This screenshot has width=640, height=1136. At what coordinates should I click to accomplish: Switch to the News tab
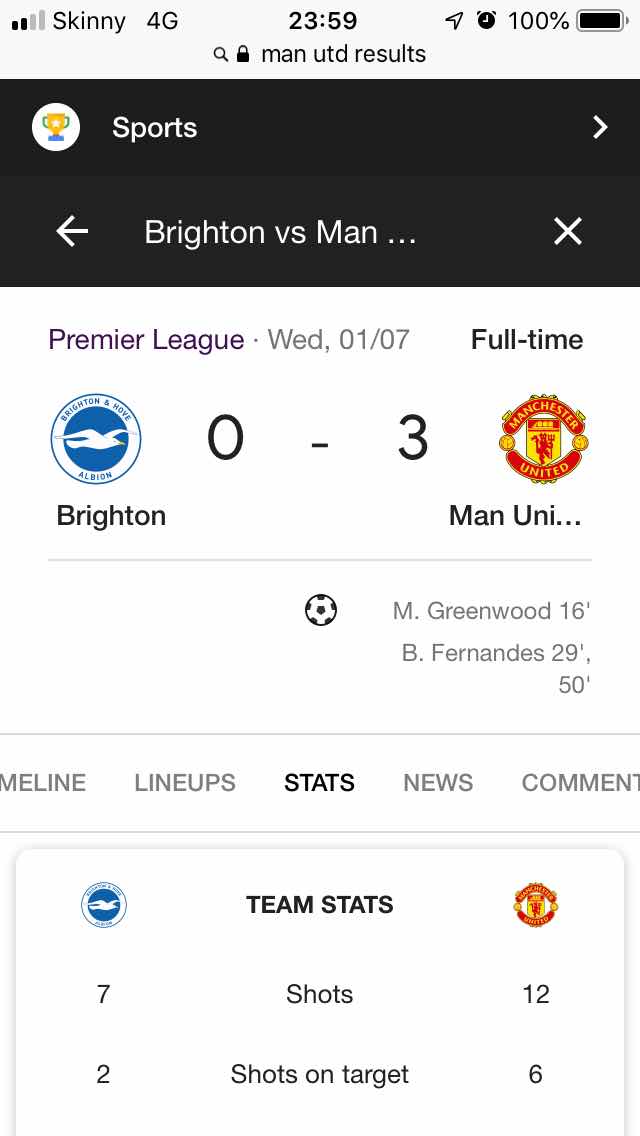tap(438, 783)
